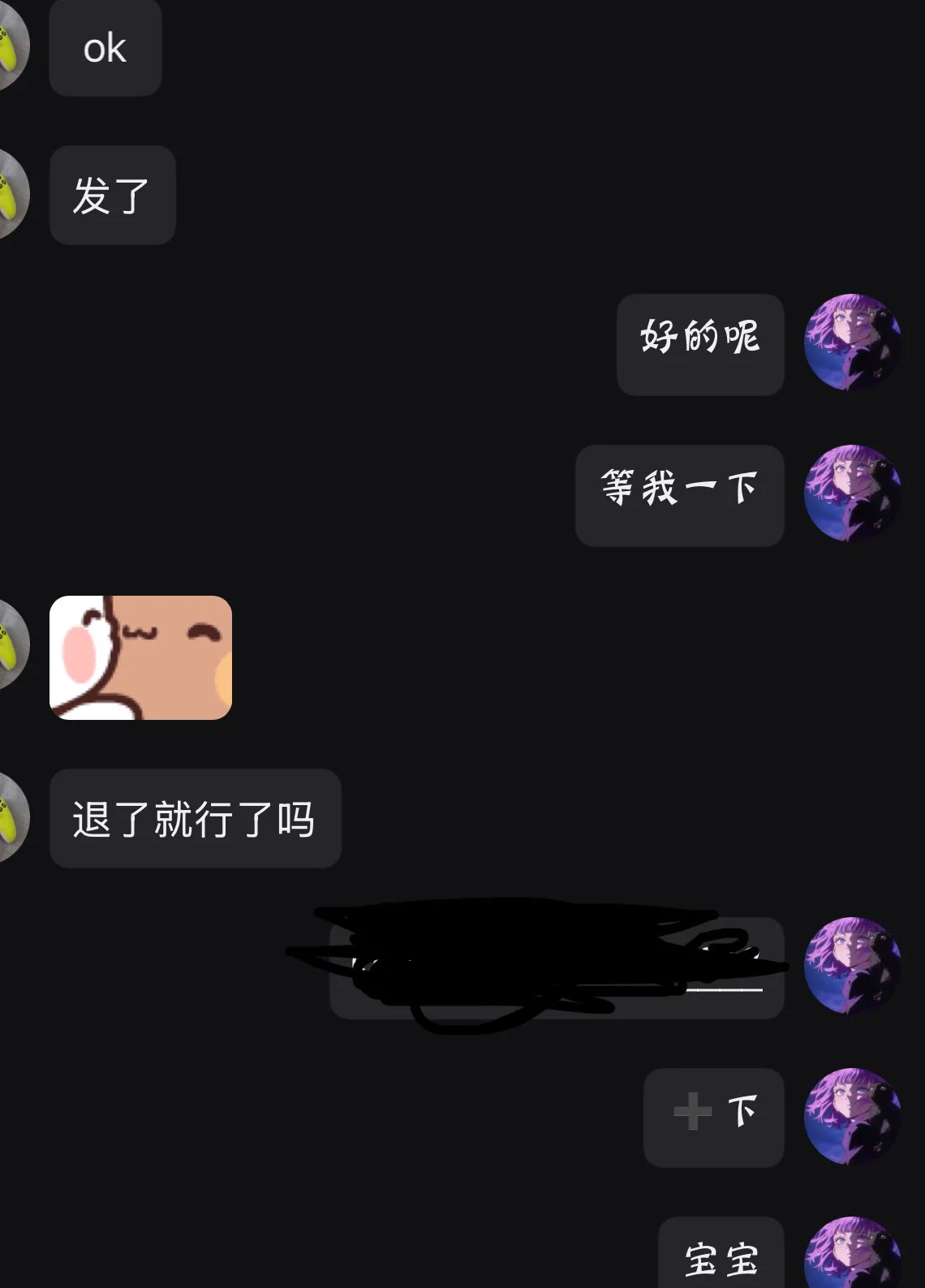
Task: Open contact profile beside 退了就行了吗
Action: 12,817
